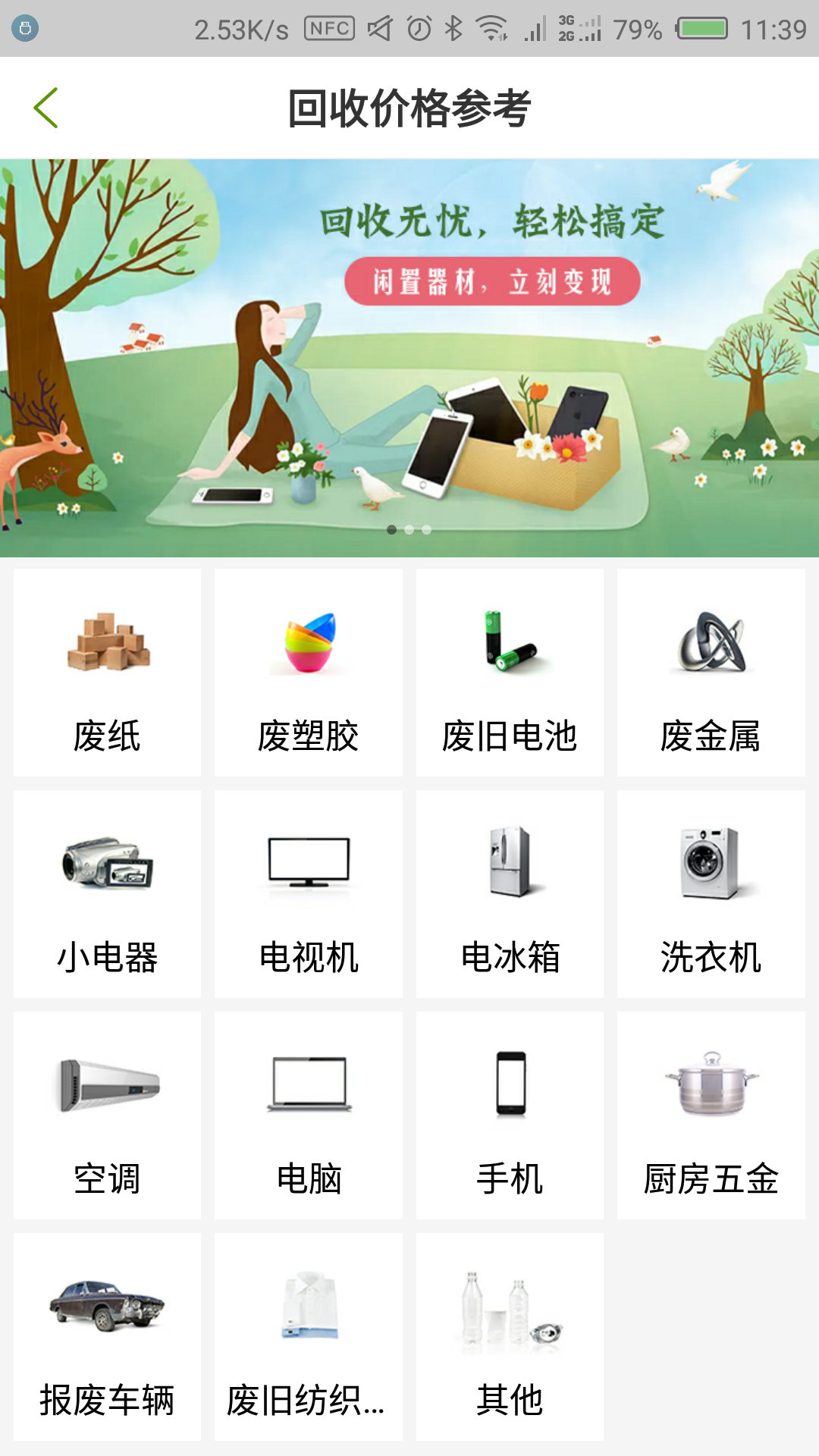Image resolution: width=819 pixels, height=1456 pixels.
Task: Select the 废塑胶 category tile
Action: (309, 673)
